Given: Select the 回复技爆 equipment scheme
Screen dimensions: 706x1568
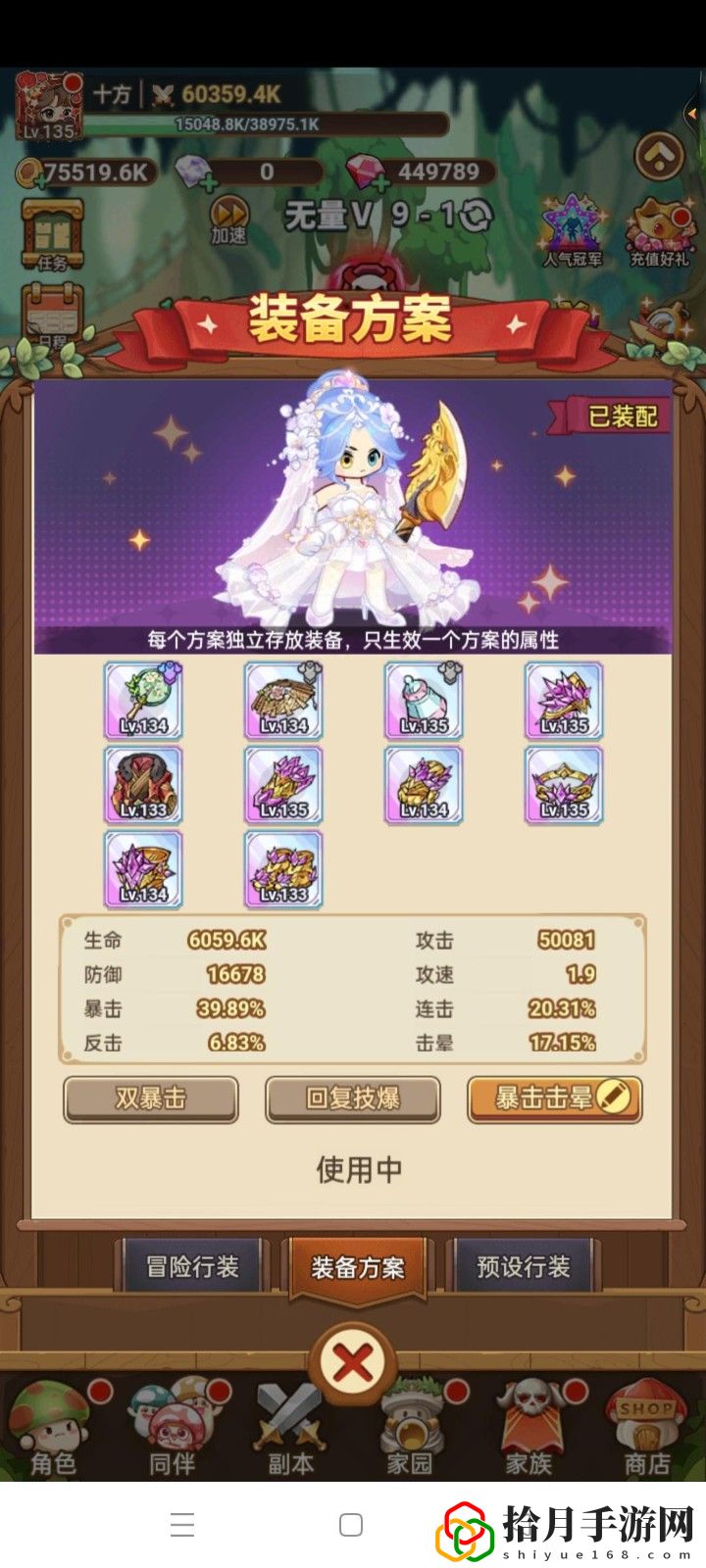Looking at the screenshot, I should [353, 1099].
